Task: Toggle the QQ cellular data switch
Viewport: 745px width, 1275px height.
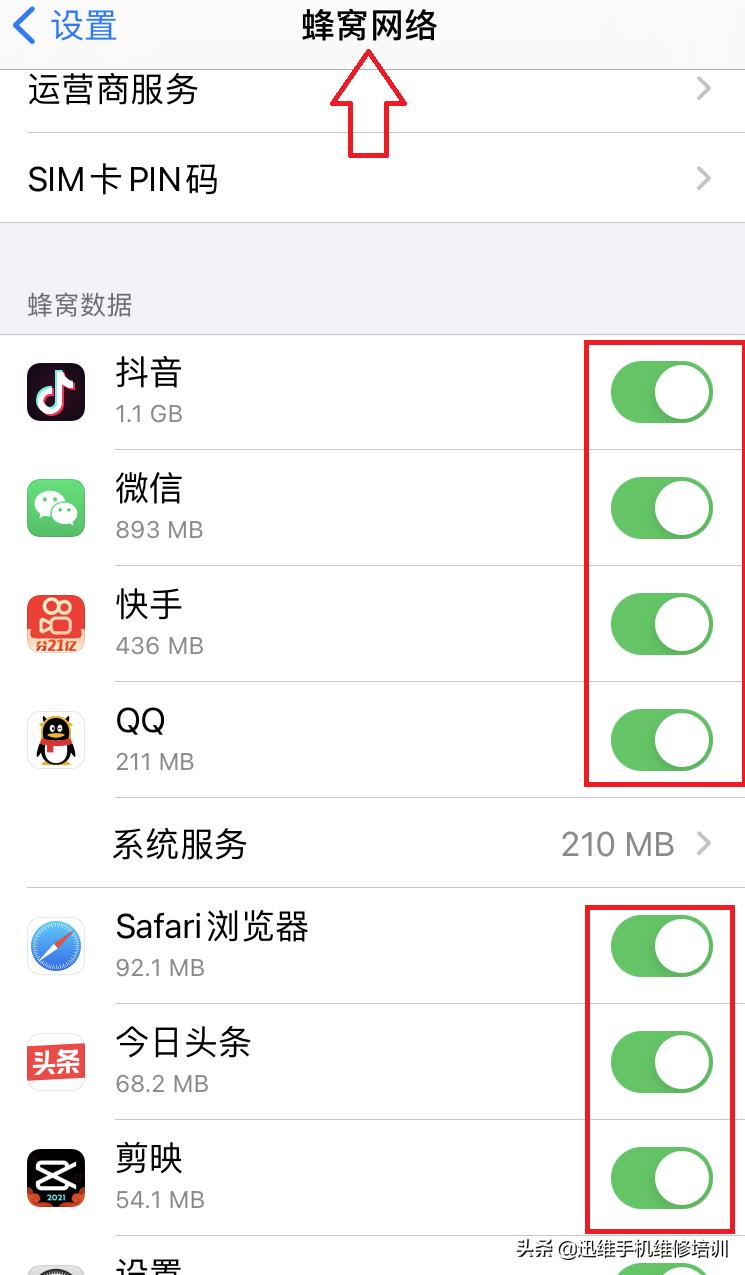Action: 662,739
